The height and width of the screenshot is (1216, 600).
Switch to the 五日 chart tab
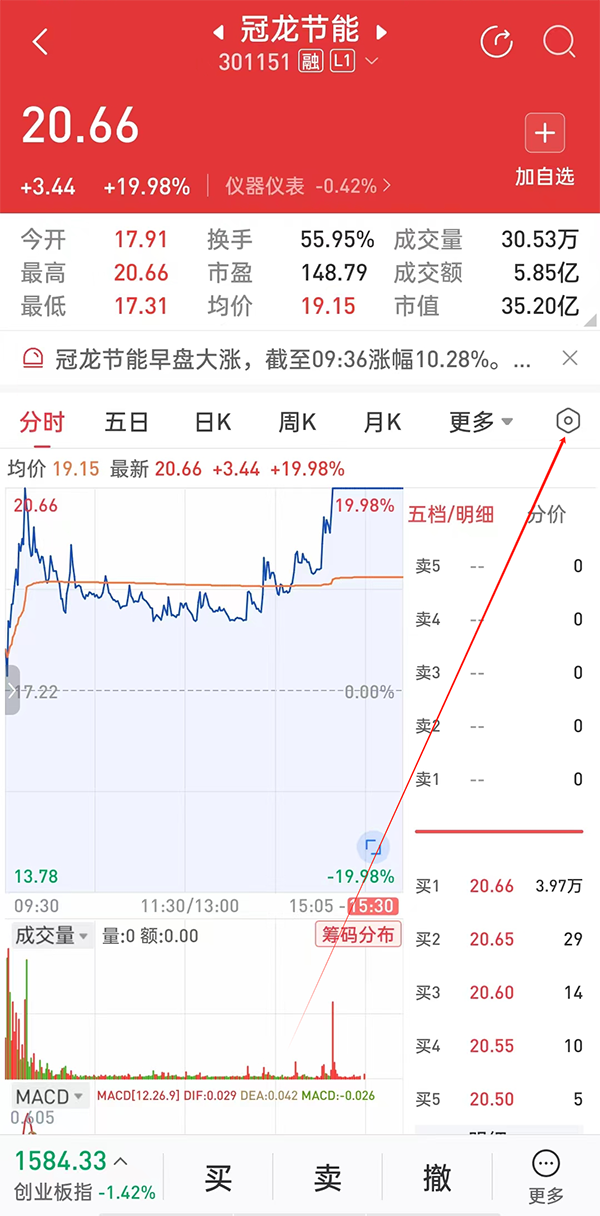(127, 422)
